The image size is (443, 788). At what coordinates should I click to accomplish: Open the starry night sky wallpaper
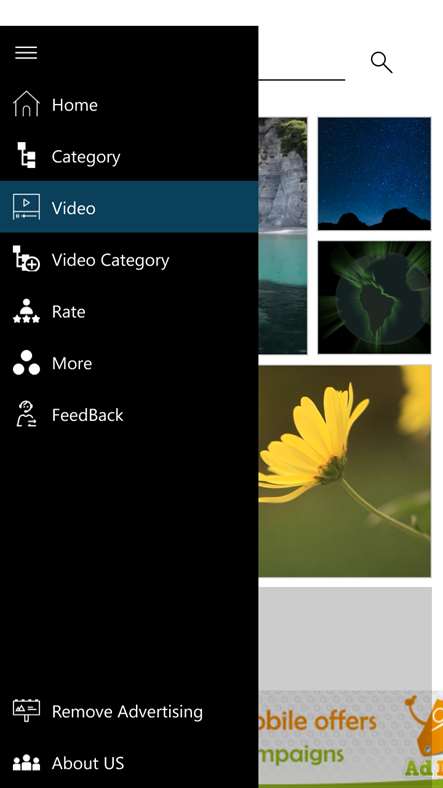[x=374, y=173]
